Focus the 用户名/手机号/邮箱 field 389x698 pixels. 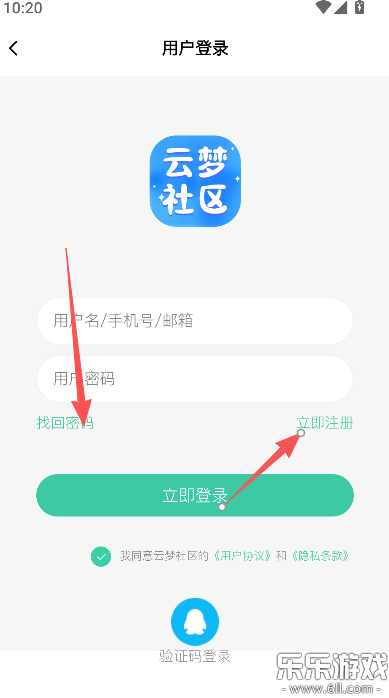(x=195, y=321)
